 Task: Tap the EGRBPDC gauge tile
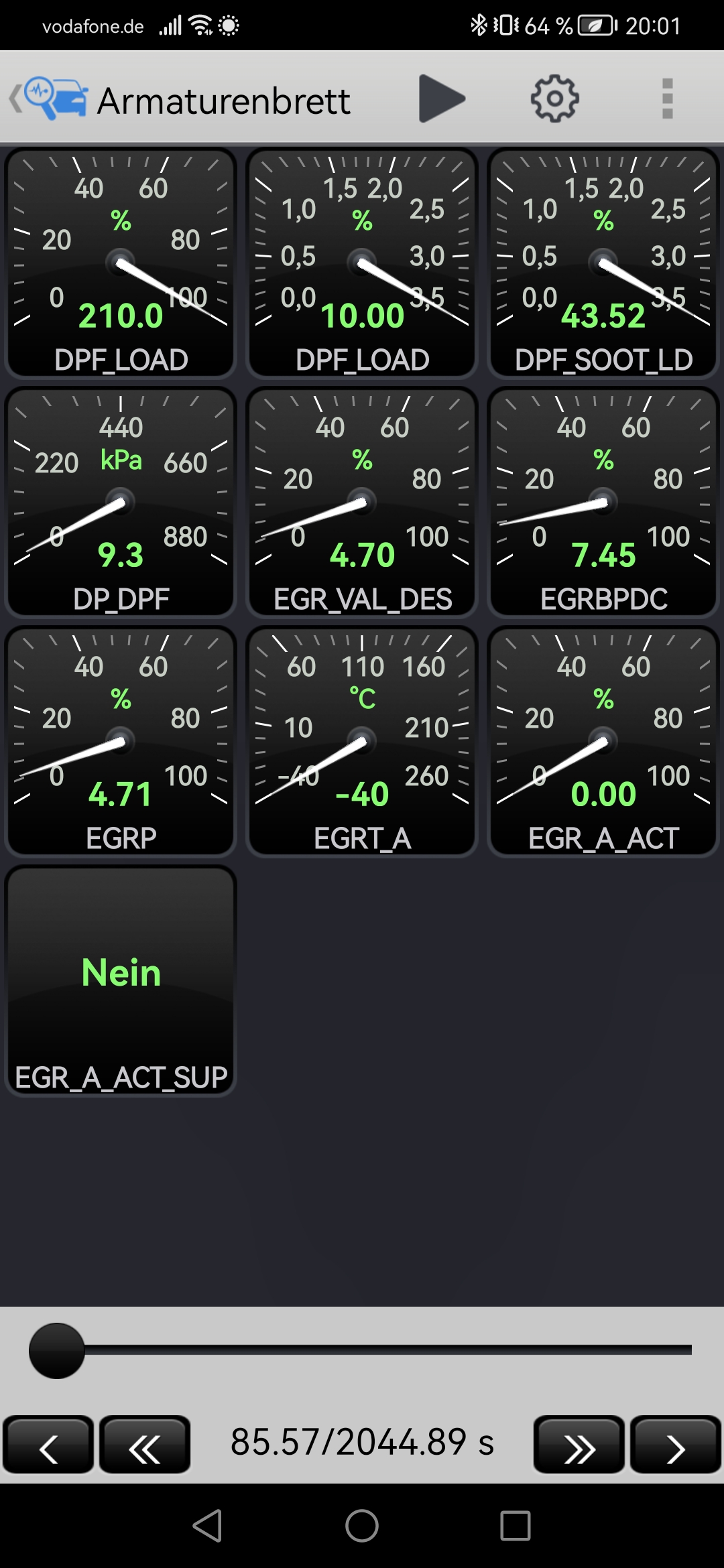pos(603,502)
